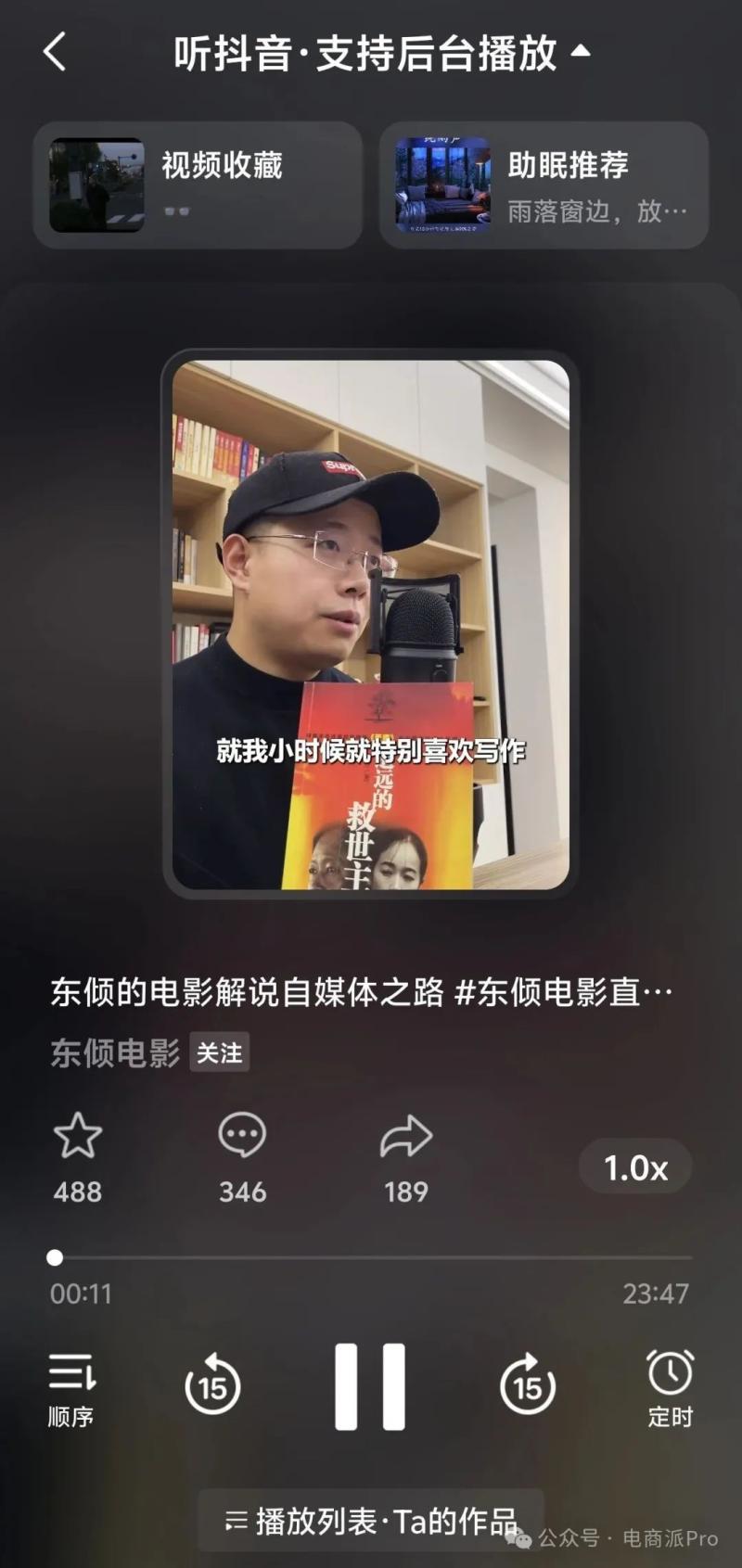Open the 东倾电影 author profile
This screenshot has height=1568, width=742.
tap(115, 1052)
